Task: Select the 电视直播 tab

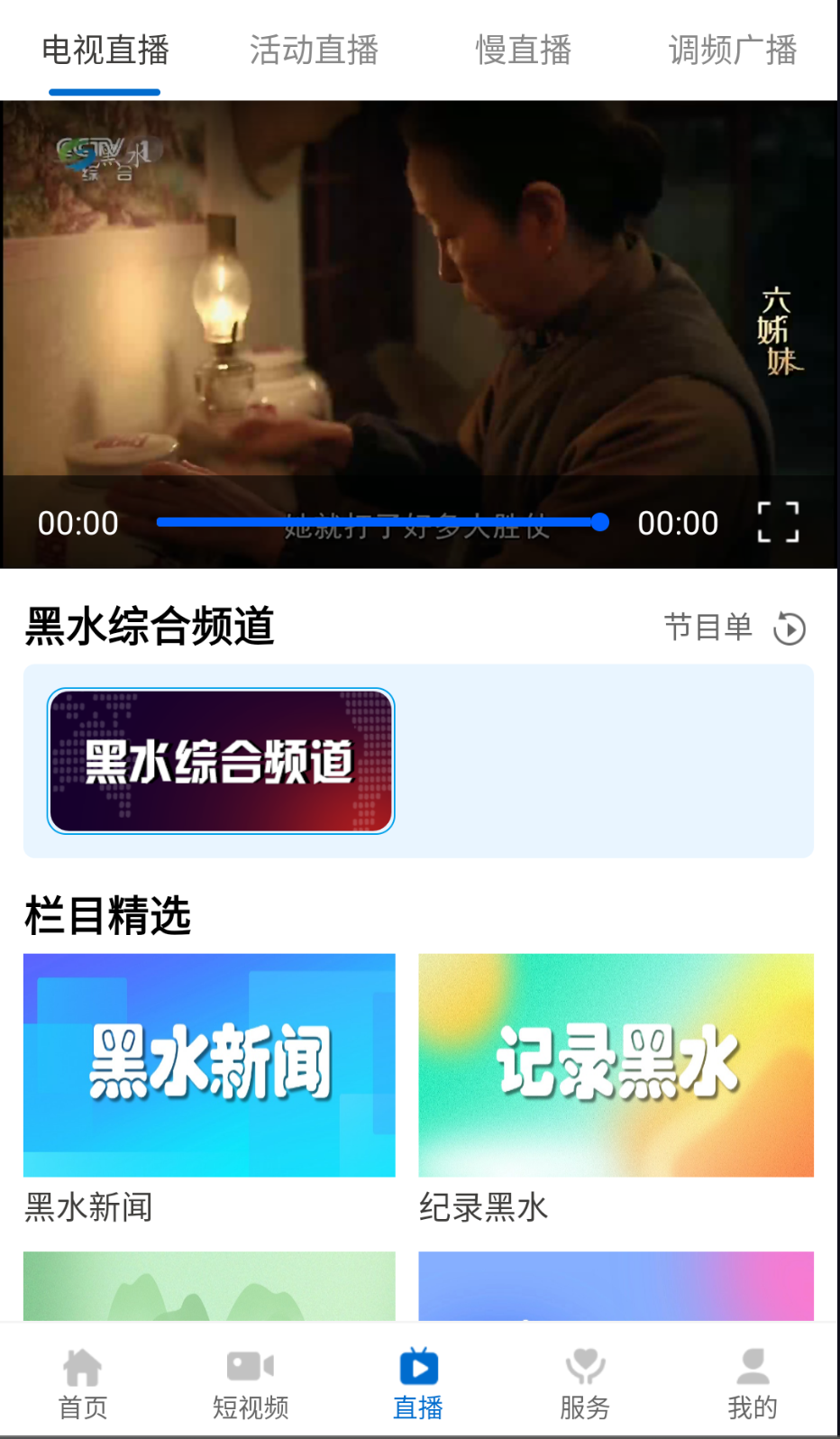Action: coord(104,50)
